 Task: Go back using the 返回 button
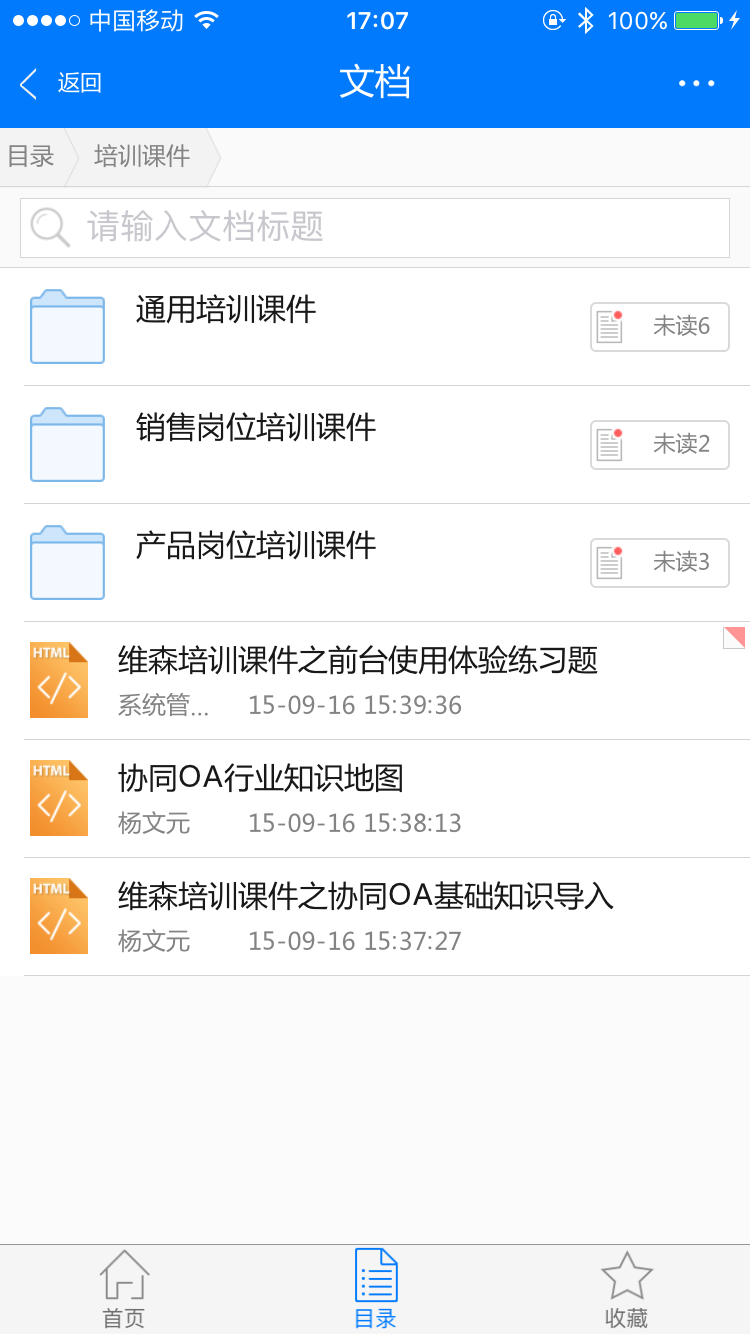(60, 83)
